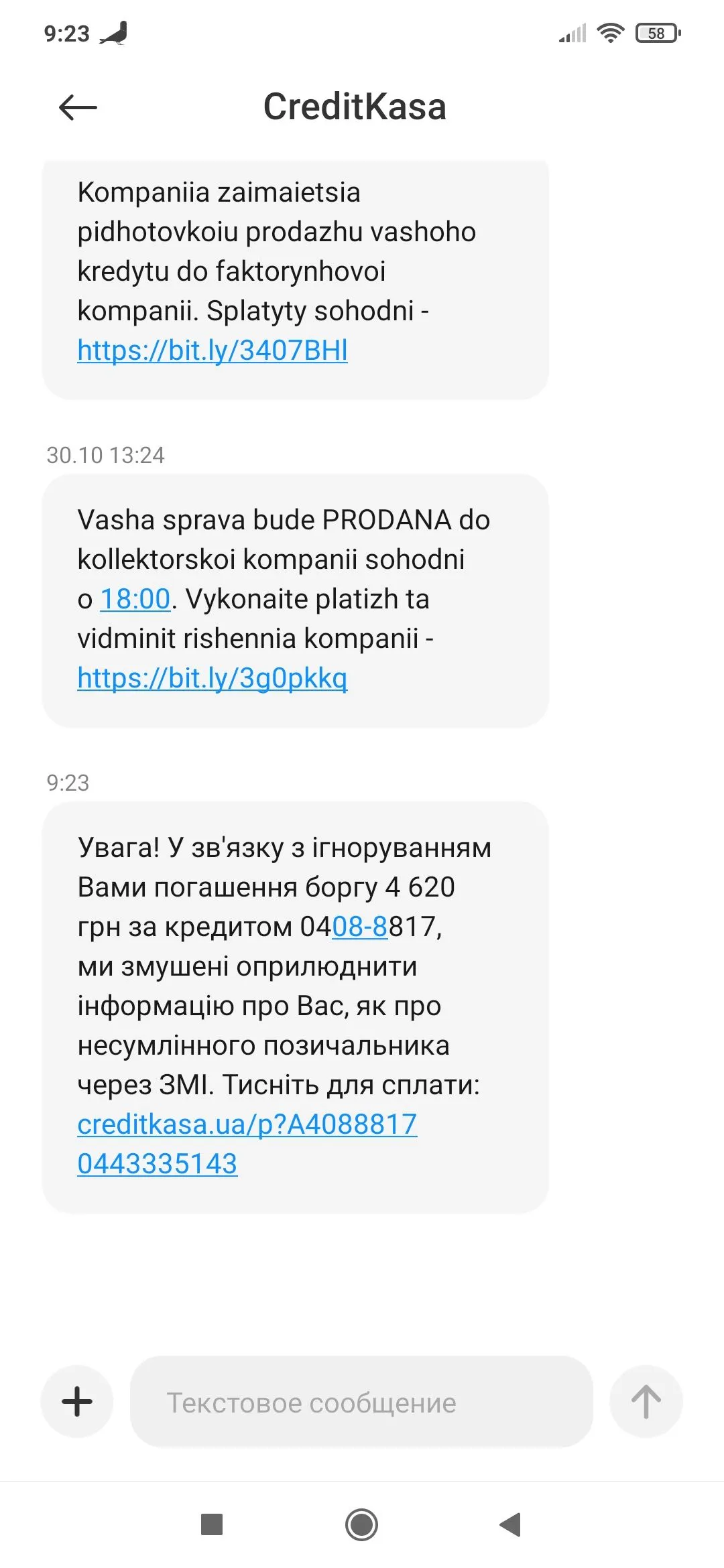
Task: Tap the 18:00 time link
Action: [x=135, y=599]
